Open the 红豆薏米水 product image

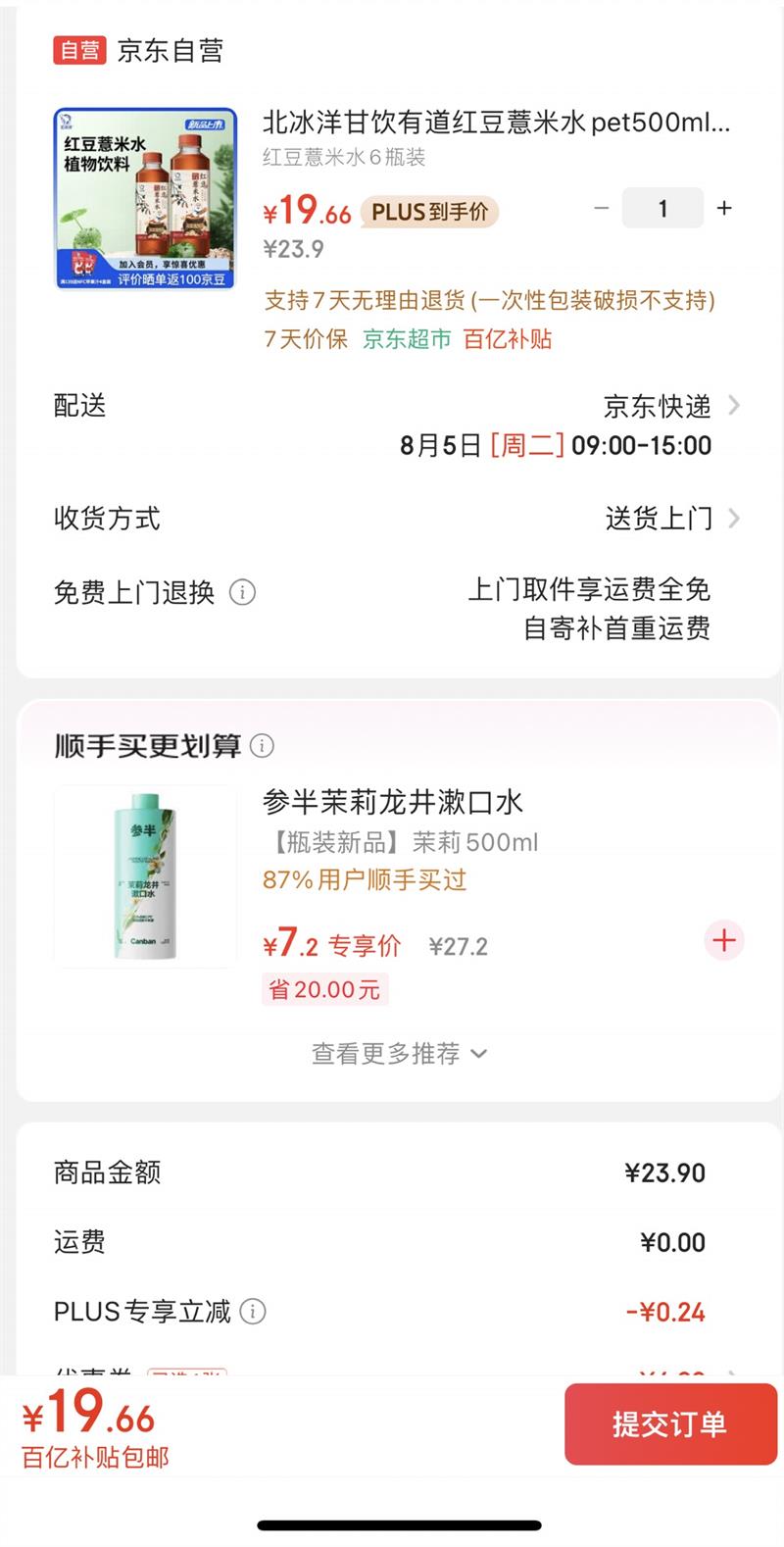[145, 199]
